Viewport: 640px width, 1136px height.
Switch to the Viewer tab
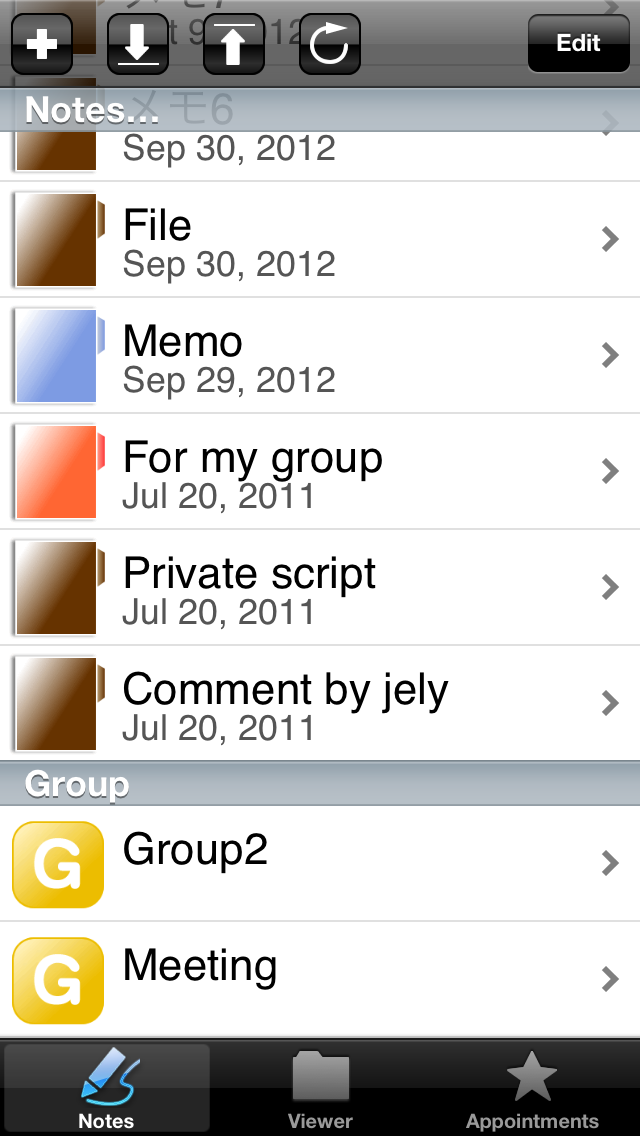coord(320,1088)
